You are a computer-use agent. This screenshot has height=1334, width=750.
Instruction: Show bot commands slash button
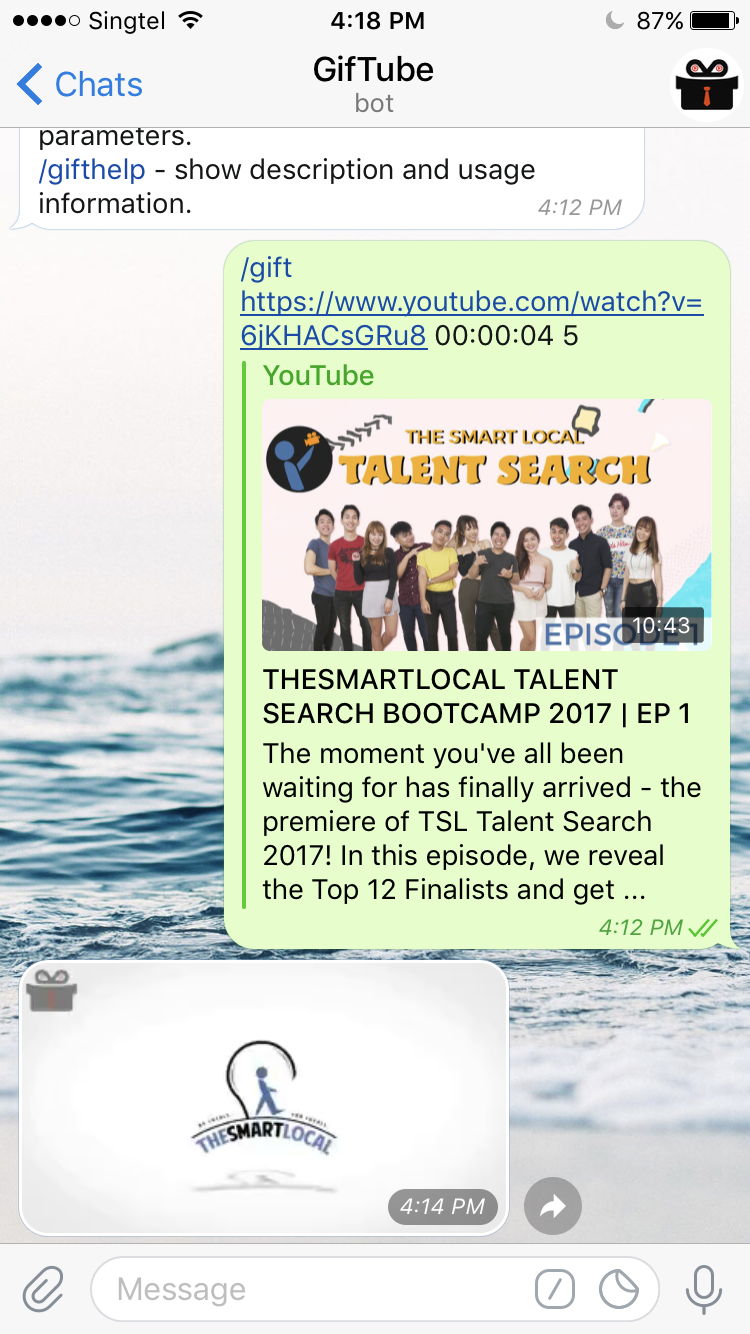click(555, 1289)
